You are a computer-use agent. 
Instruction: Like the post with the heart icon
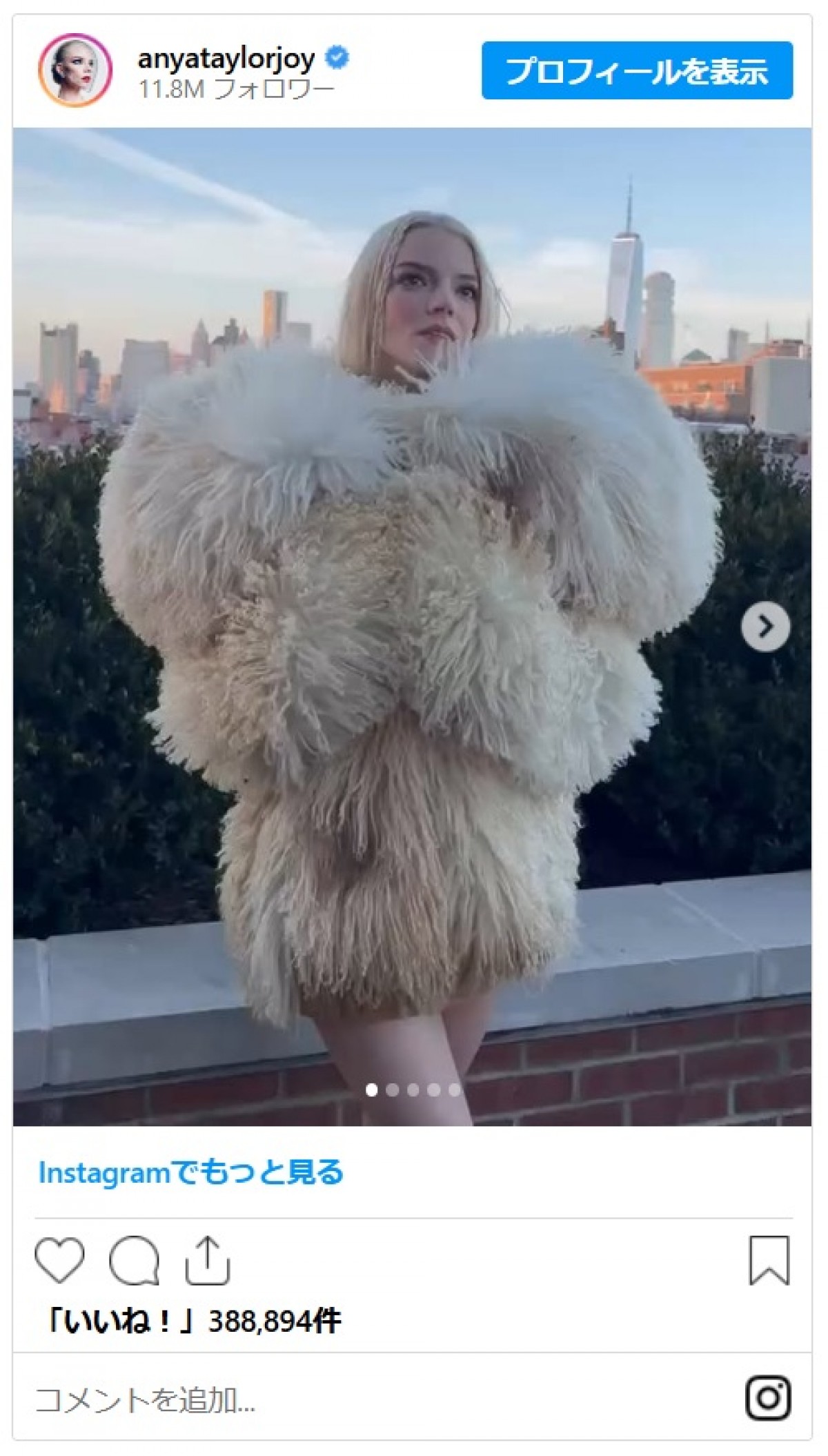point(60,1260)
